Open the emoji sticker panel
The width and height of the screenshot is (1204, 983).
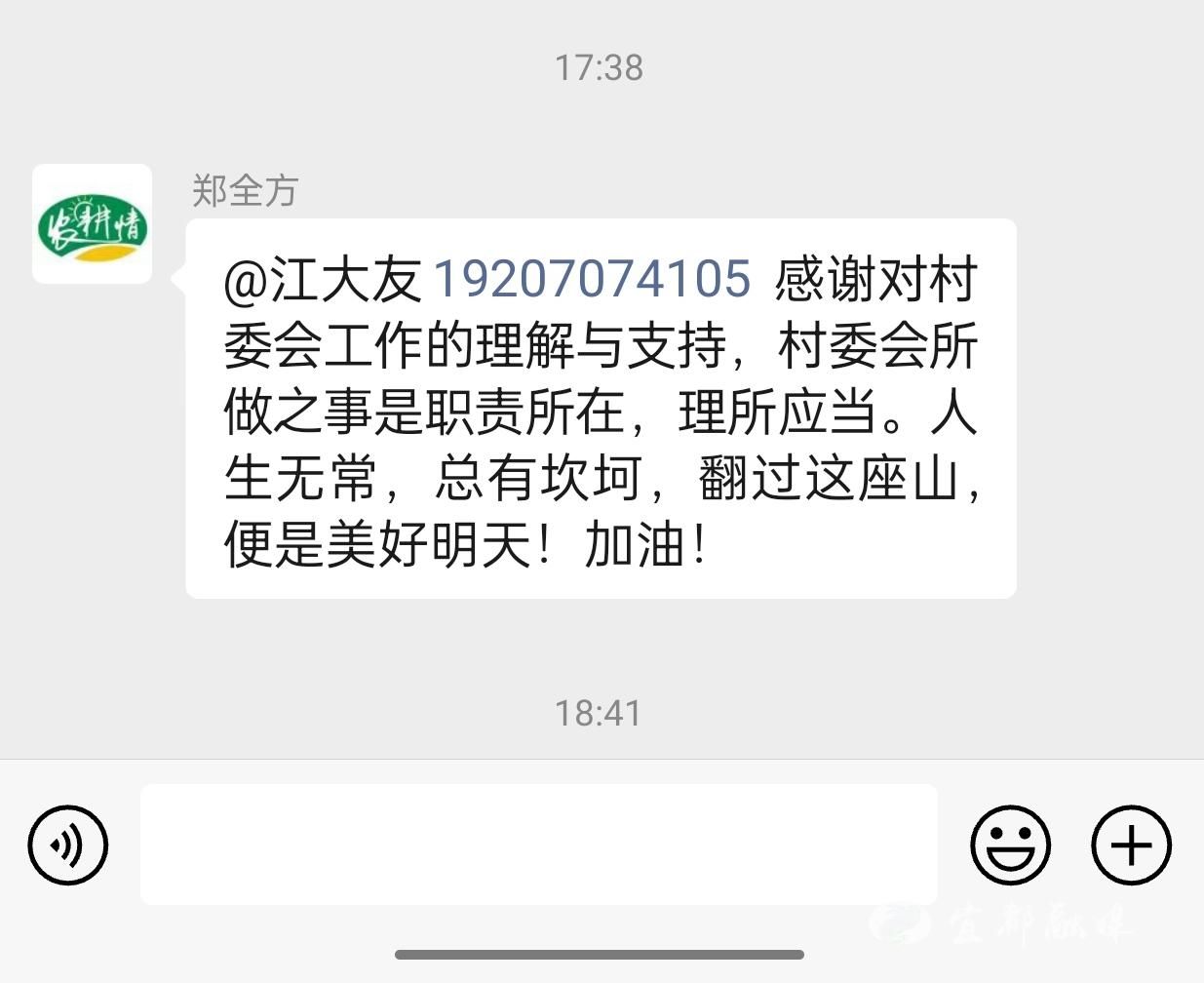tap(1010, 845)
